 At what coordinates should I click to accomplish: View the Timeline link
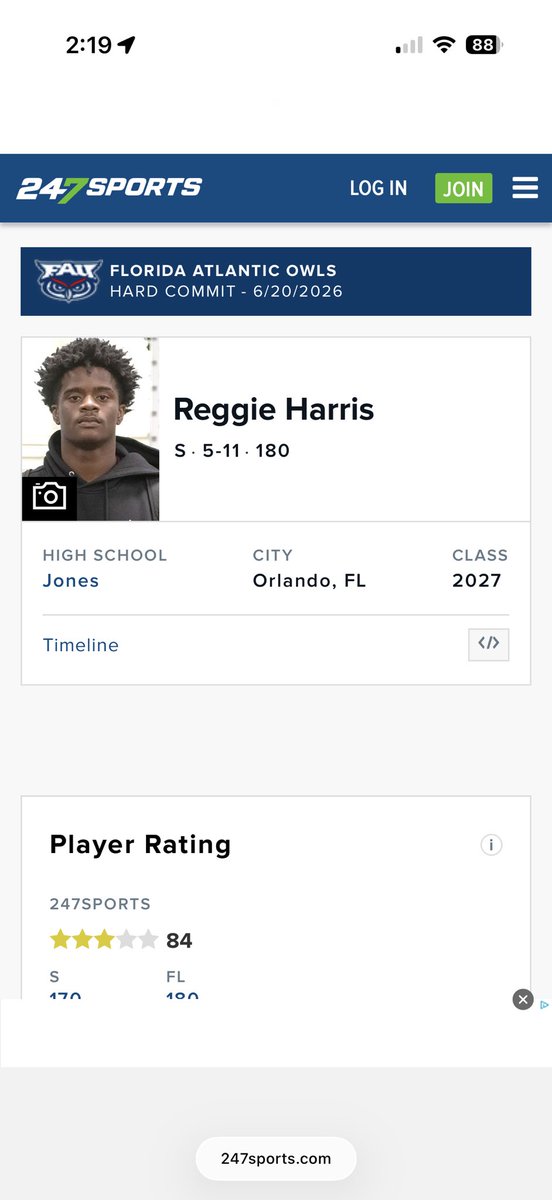click(x=81, y=645)
